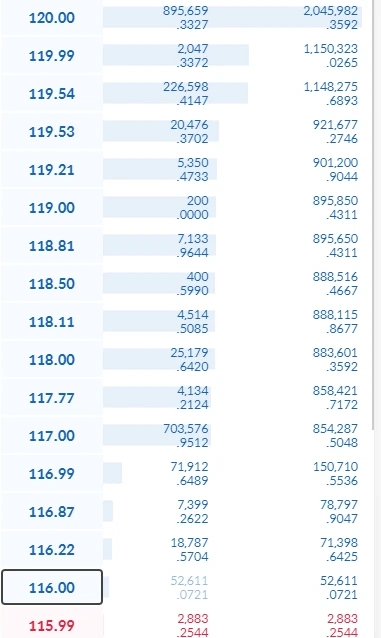The image size is (381, 638).
Task: Select the 117.77 price level
Action: [52, 397]
